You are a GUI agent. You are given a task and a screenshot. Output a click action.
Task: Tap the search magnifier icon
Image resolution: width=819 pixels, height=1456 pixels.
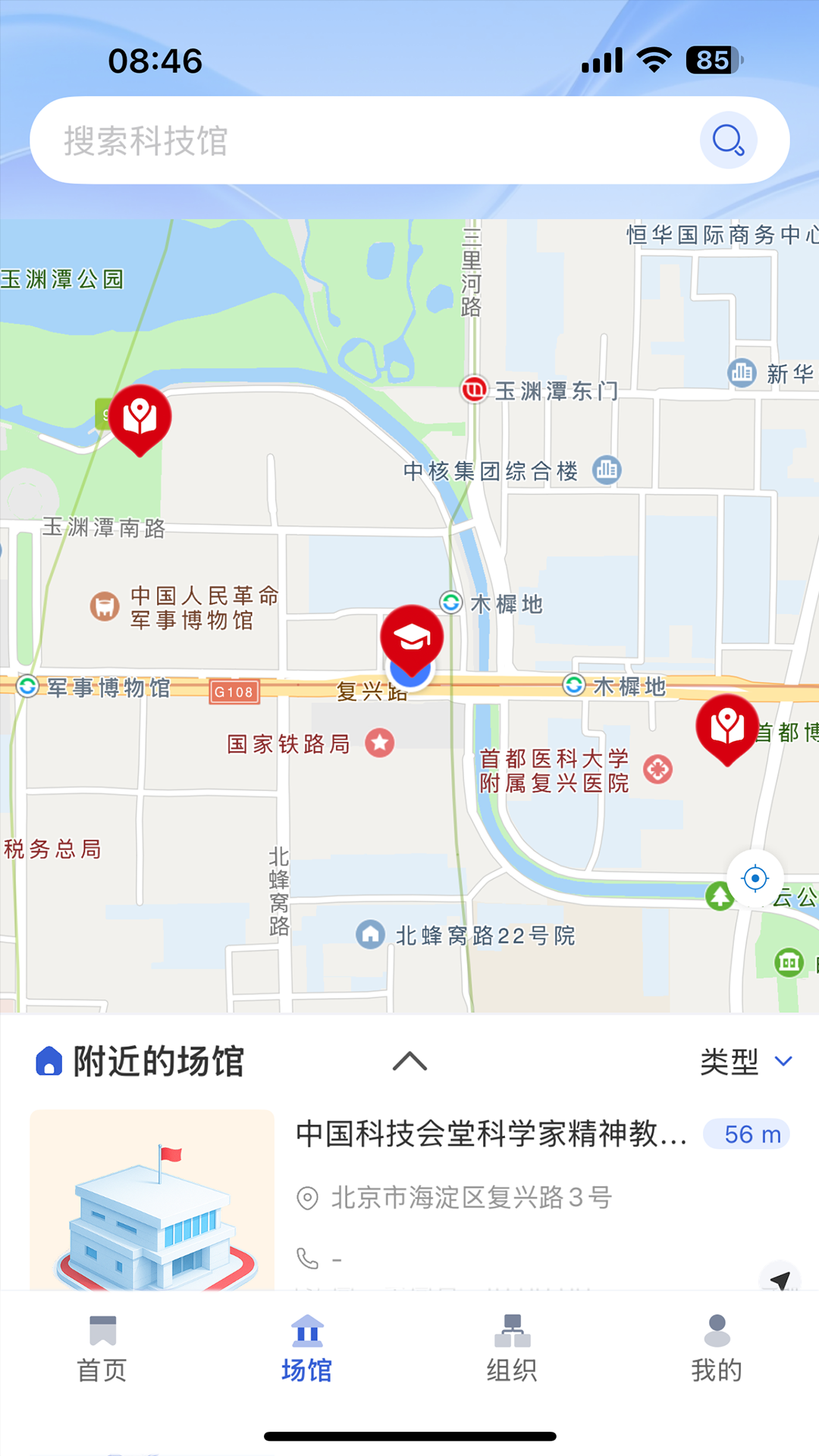tap(726, 140)
